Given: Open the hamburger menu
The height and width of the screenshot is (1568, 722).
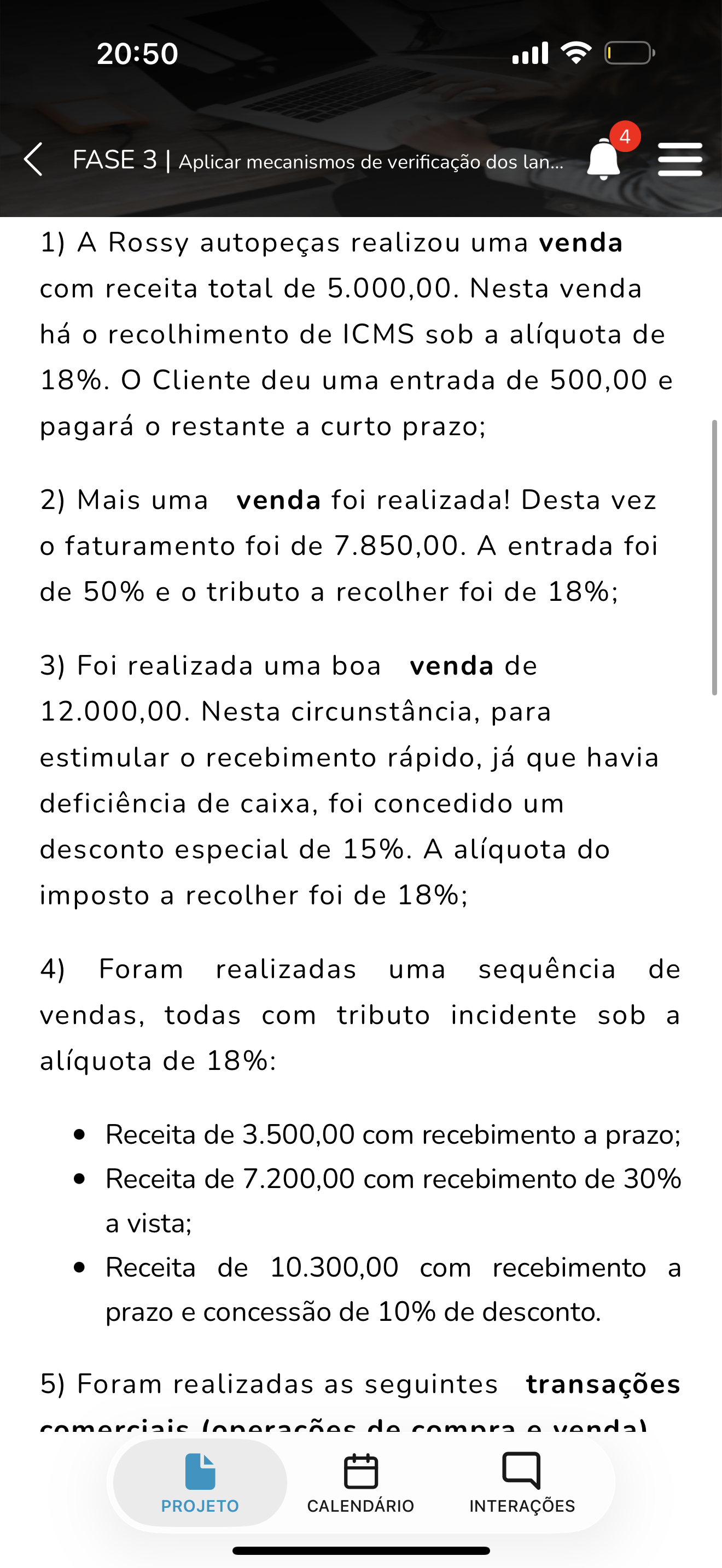Looking at the screenshot, I should pyautogui.click(x=680, y=160).
